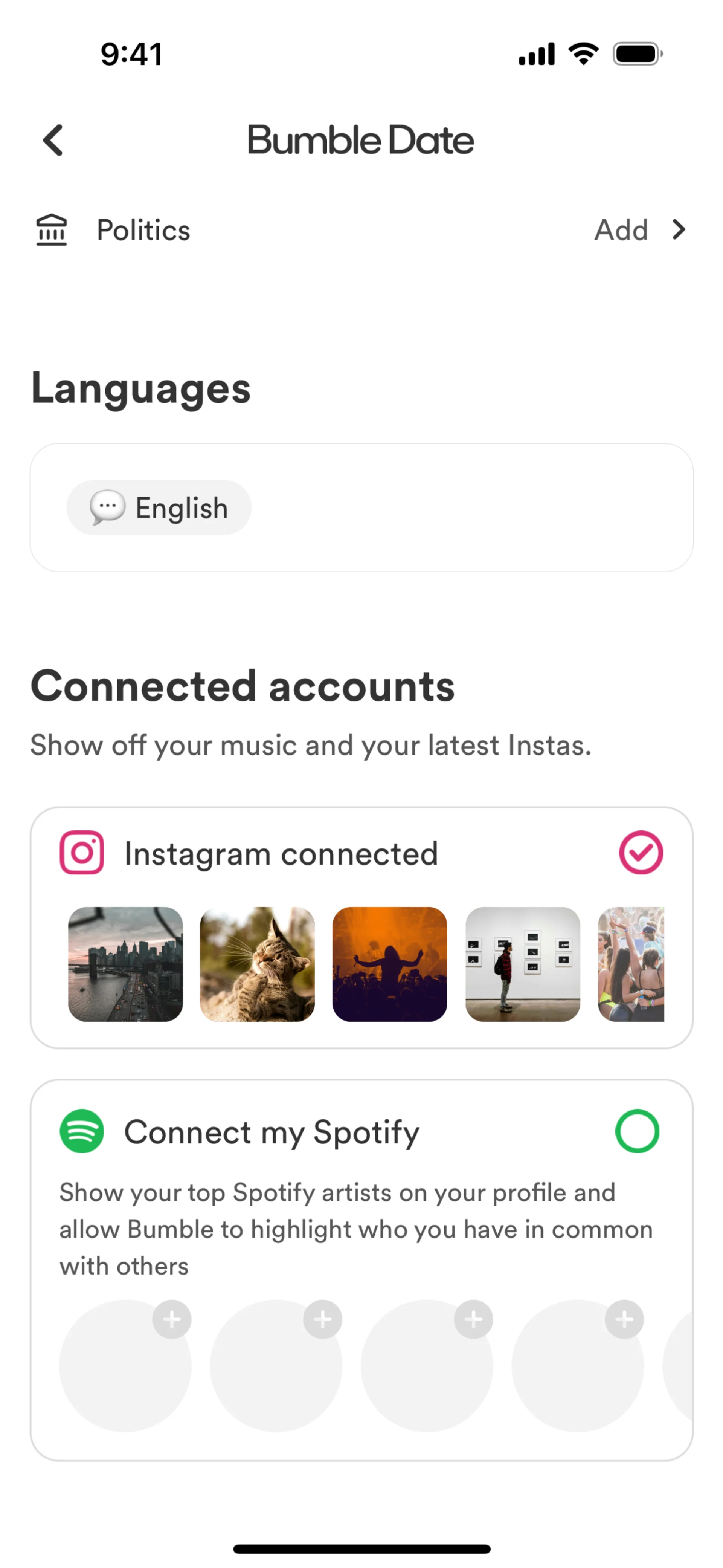The width and height of the screenshot is (723, 1568).
Task: Tap the English language chip
Action: [159, 507]
